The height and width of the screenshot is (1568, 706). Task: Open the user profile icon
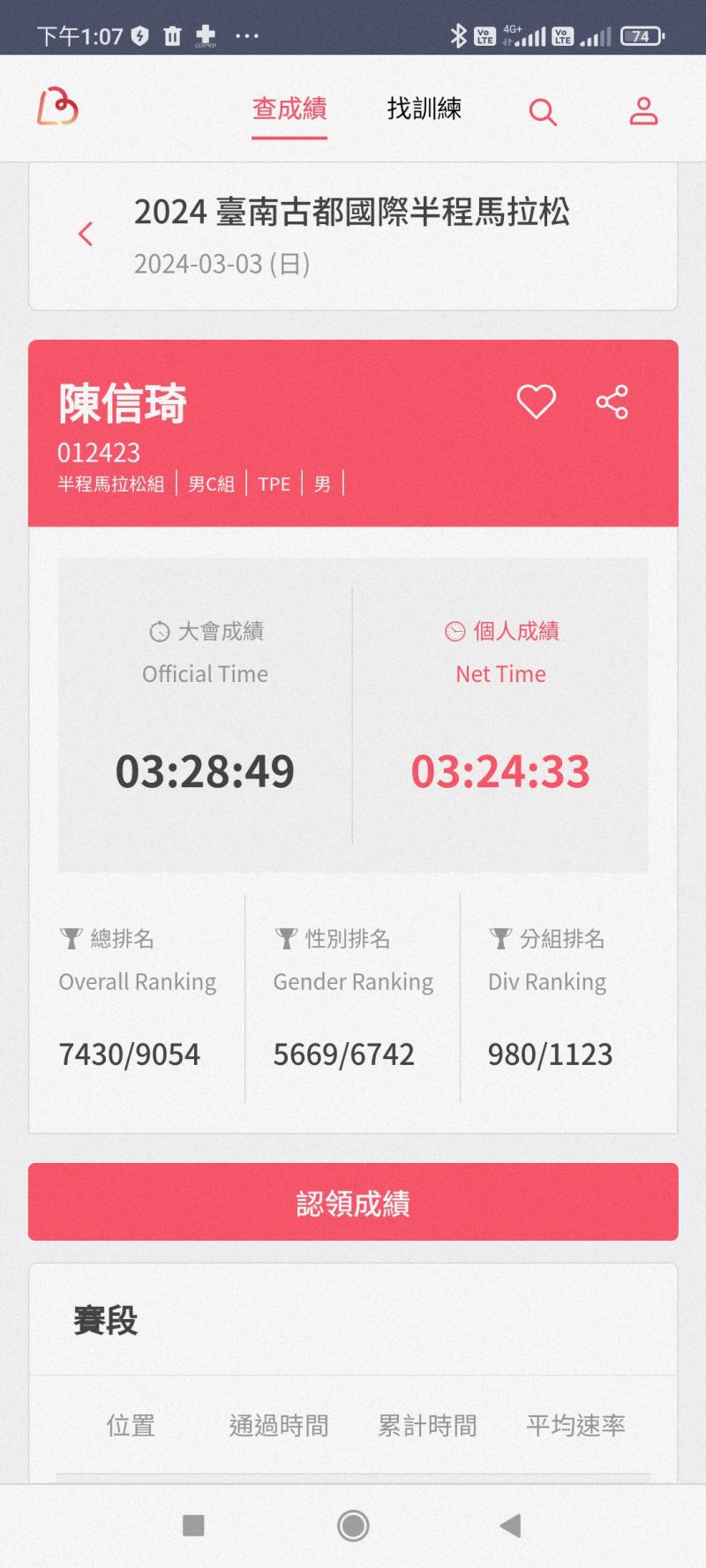[x=643, y=111]
